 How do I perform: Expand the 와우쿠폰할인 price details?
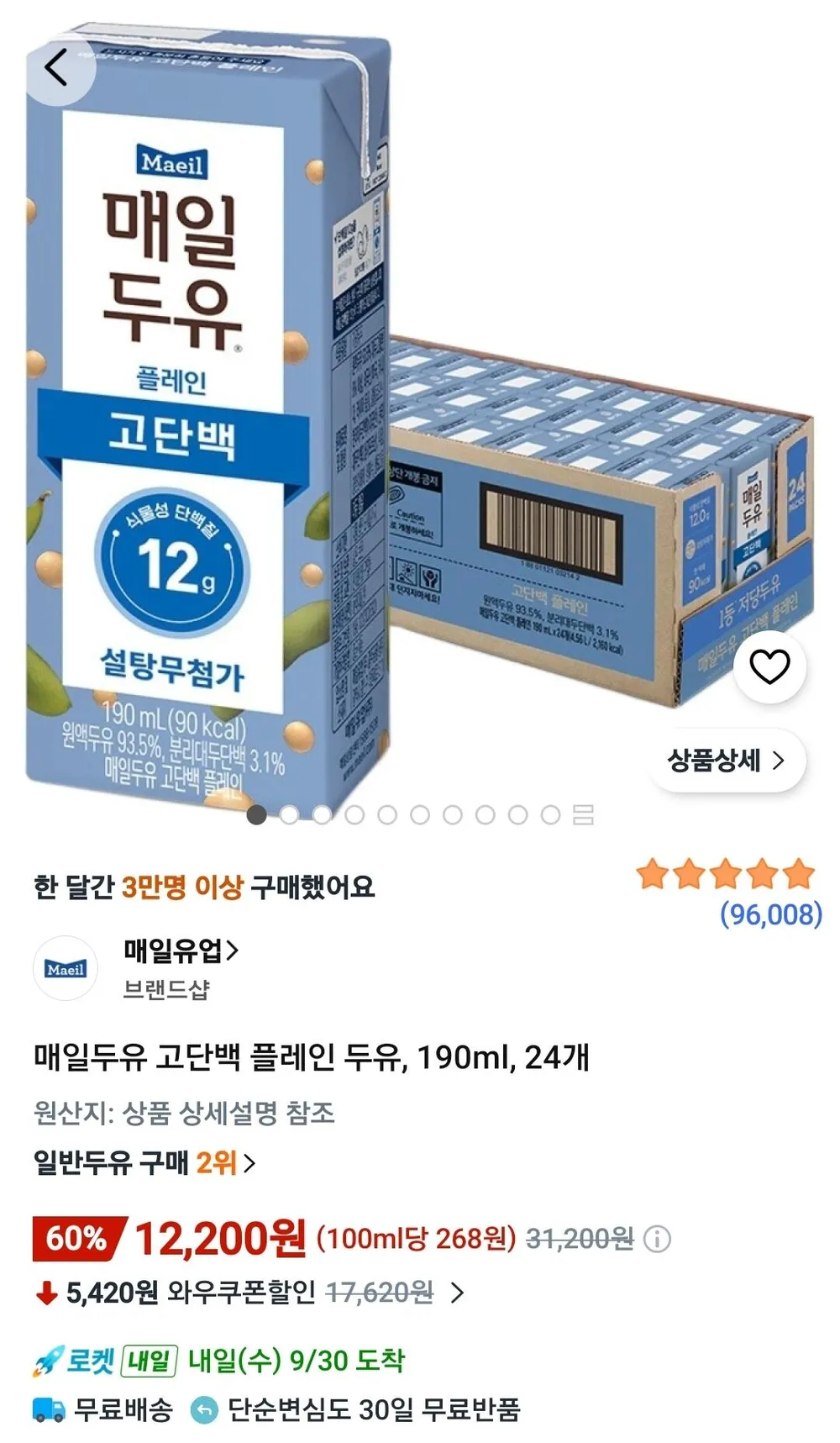pyautogui.click(x=248, y=1292)
